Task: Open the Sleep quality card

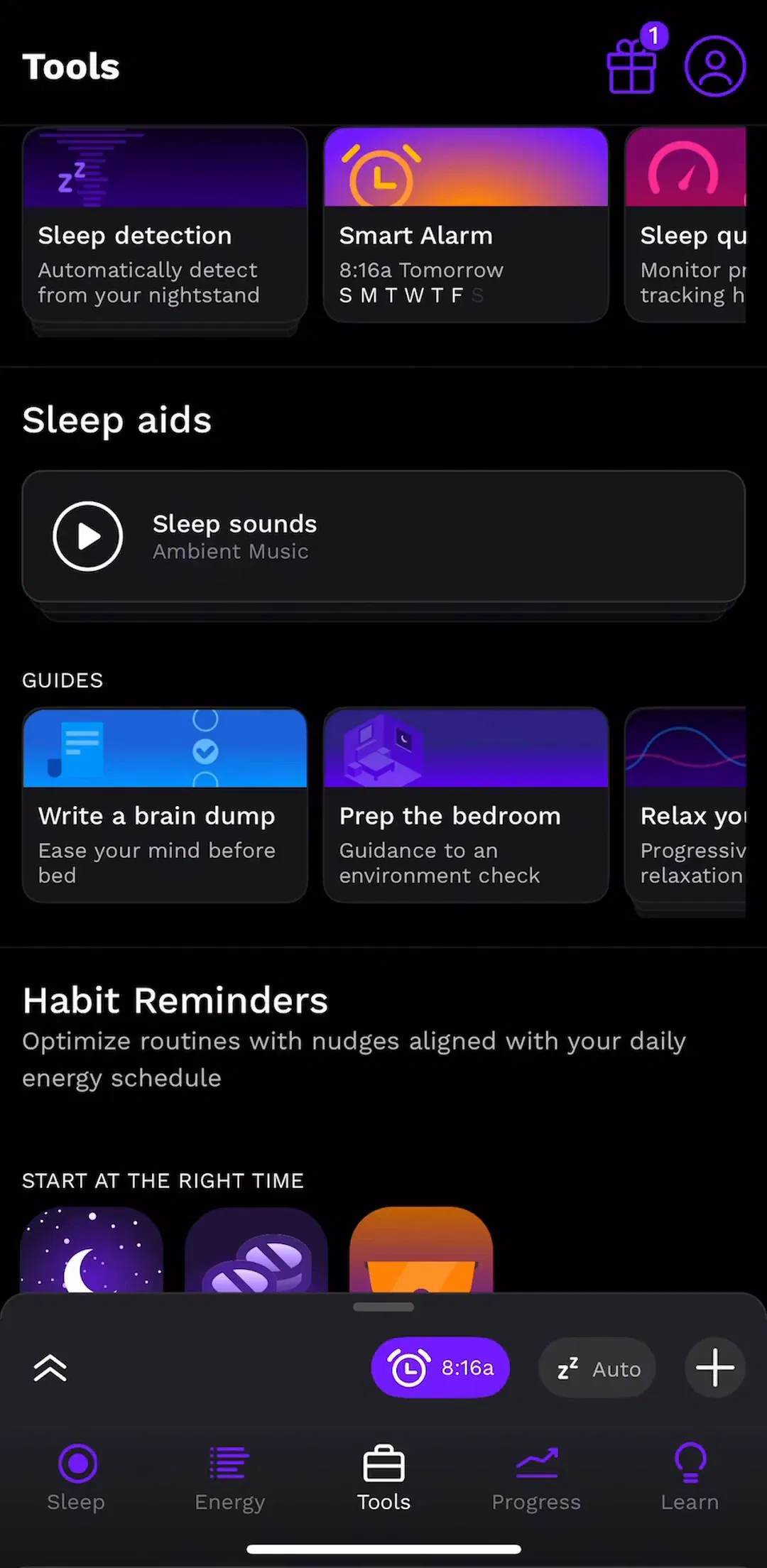Action: (x=685, y=225)
